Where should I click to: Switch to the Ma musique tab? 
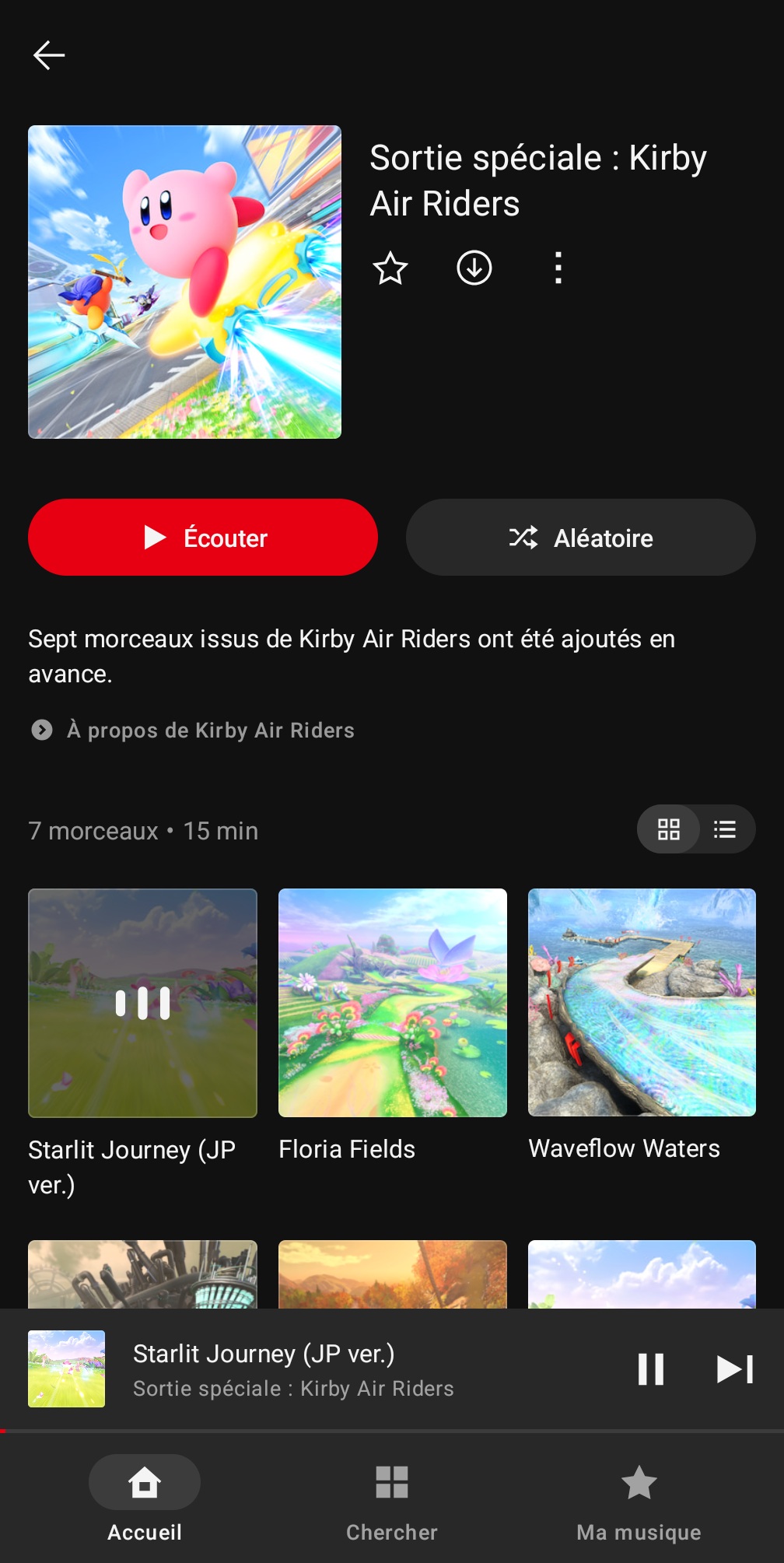[x=639, y=1498]
